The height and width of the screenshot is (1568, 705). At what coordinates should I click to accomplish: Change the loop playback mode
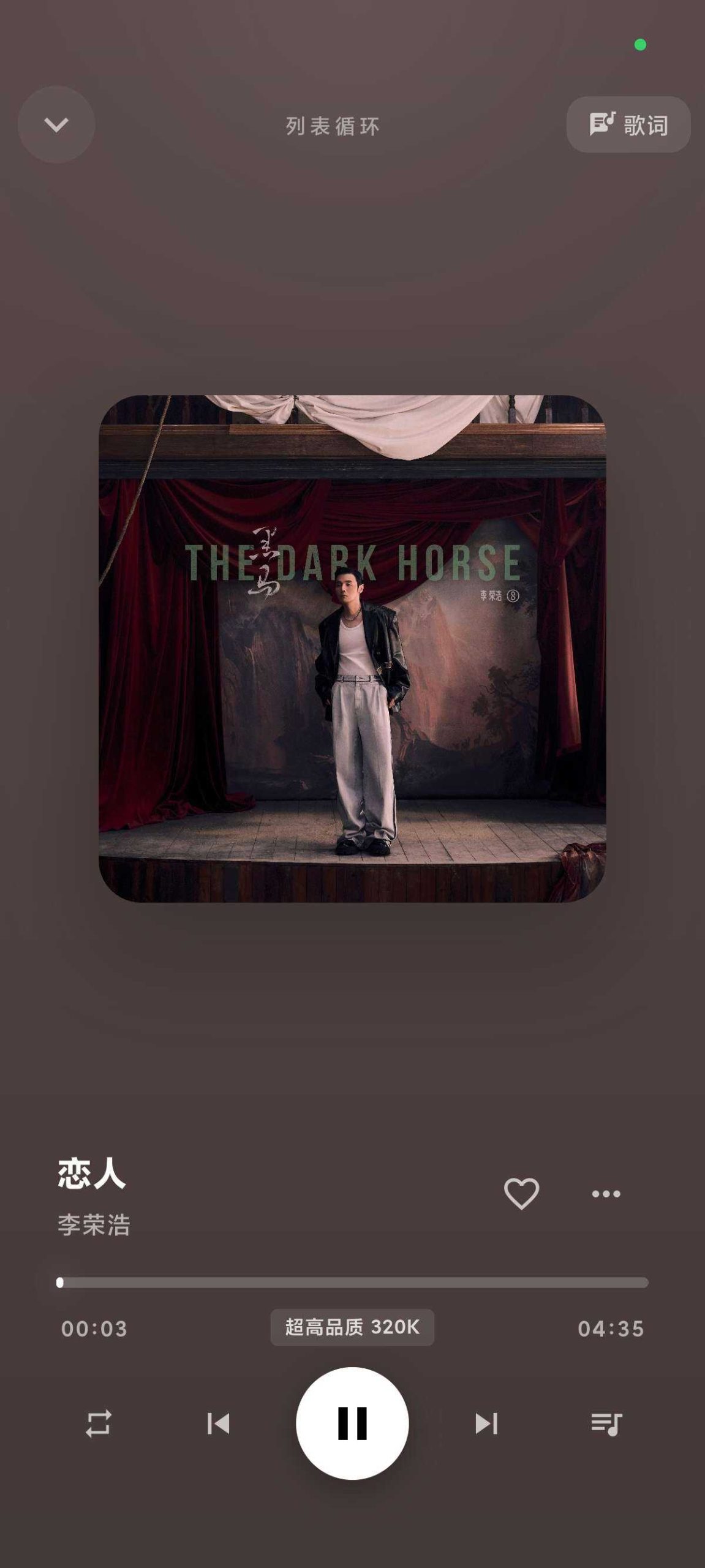coord(99,1423)
